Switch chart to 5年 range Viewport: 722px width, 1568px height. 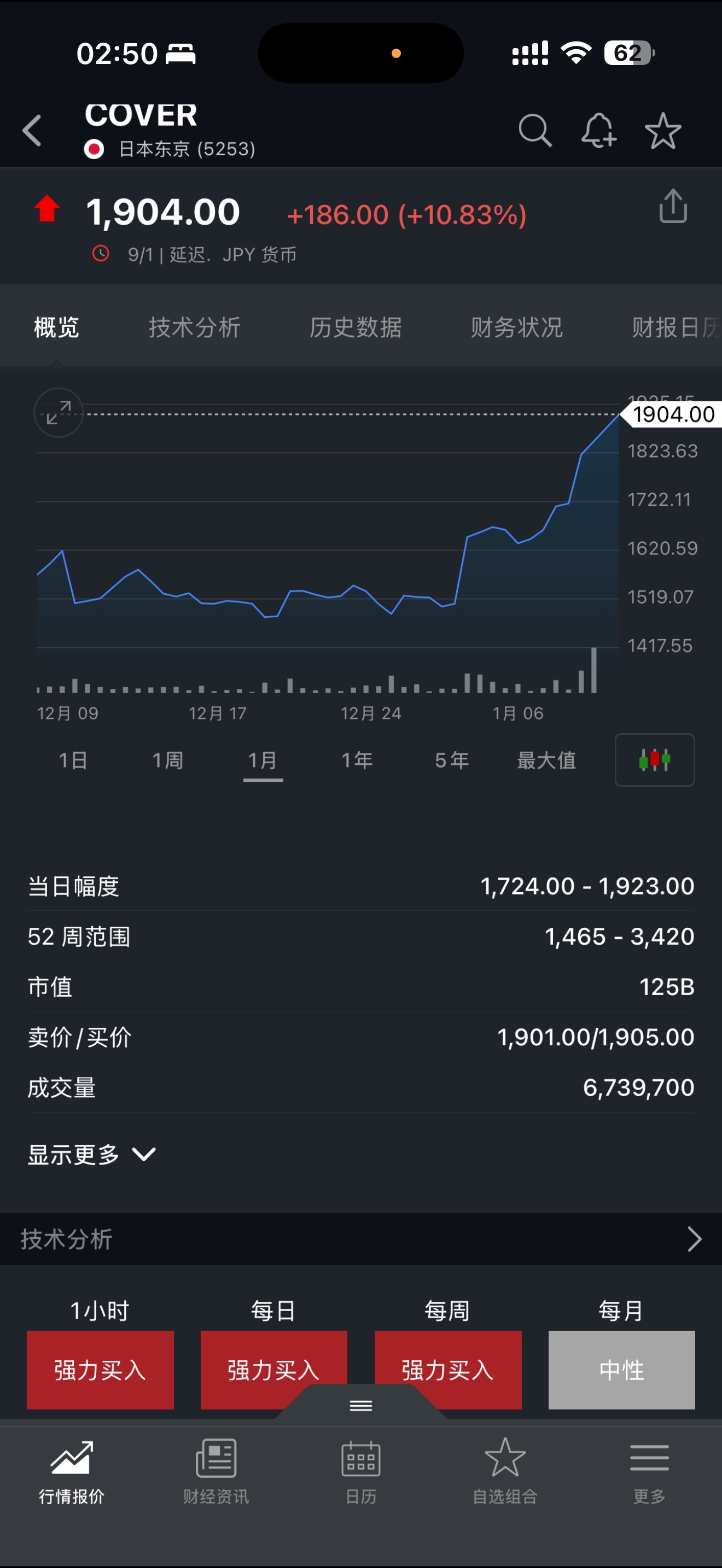coord(452,760)
